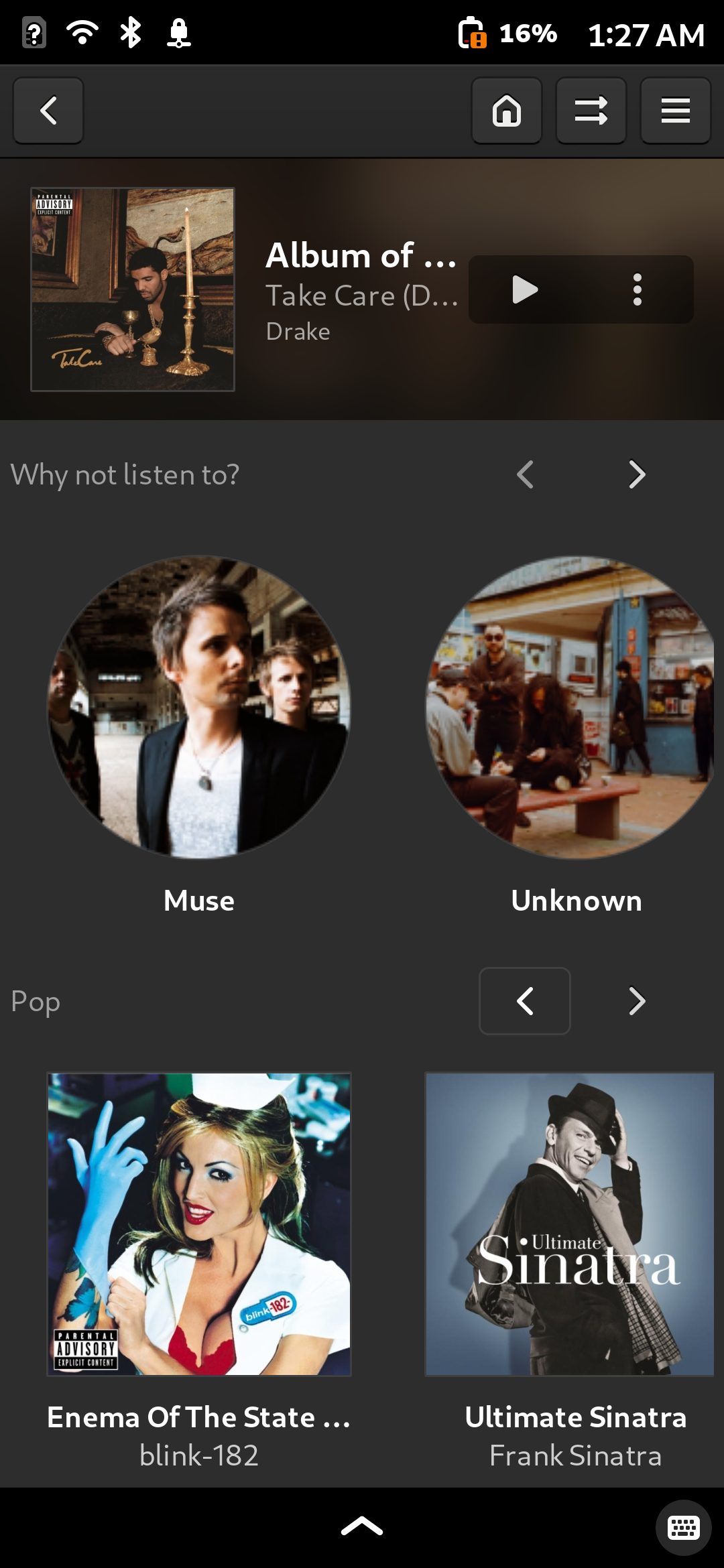724x1568 pixels.
Task: Show next artists in Why not listen to
Action: (637, 474)
